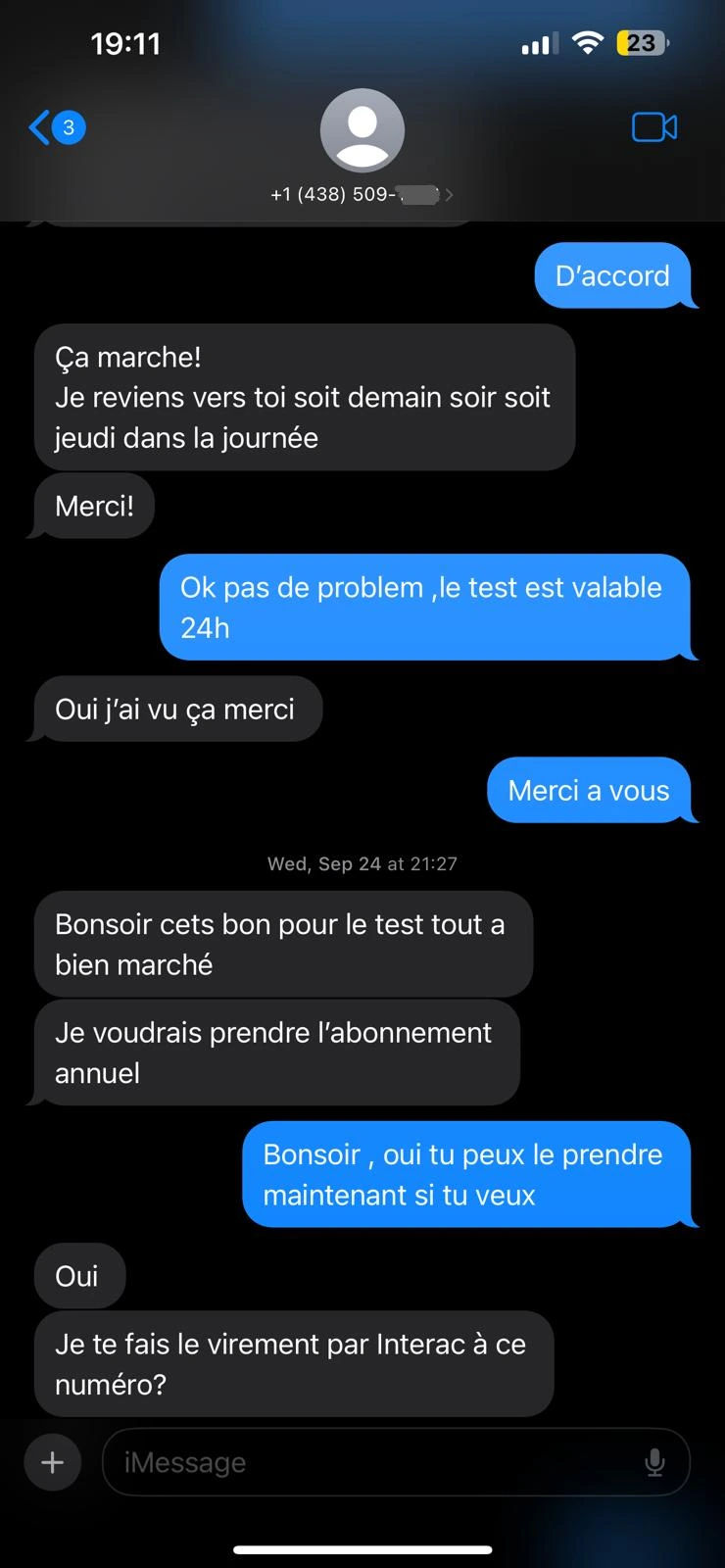Tap the battery indicator showing 23
Screen dimensions: 725x1568
coord(642,42)
